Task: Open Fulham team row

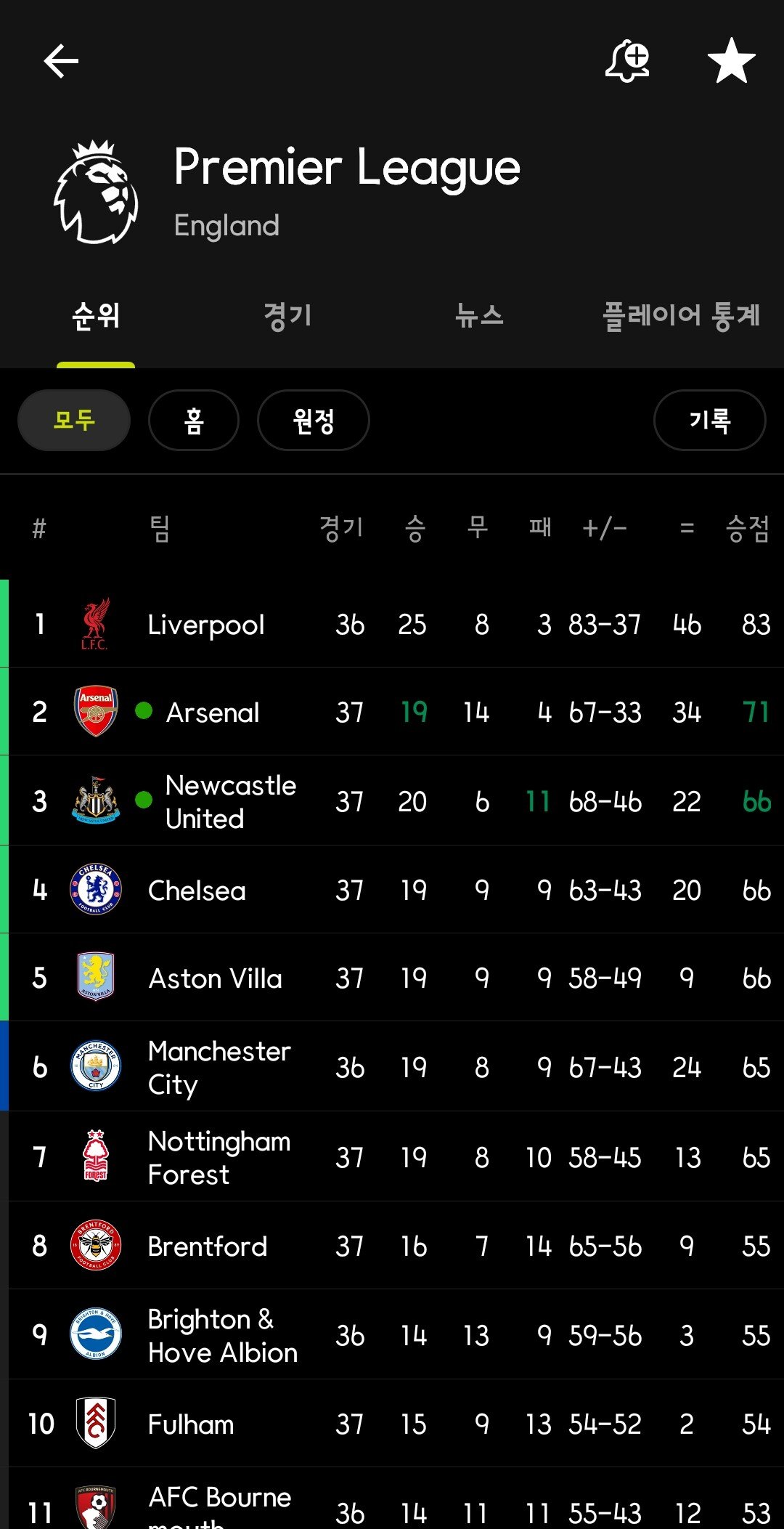Action: pos(392,1423)
